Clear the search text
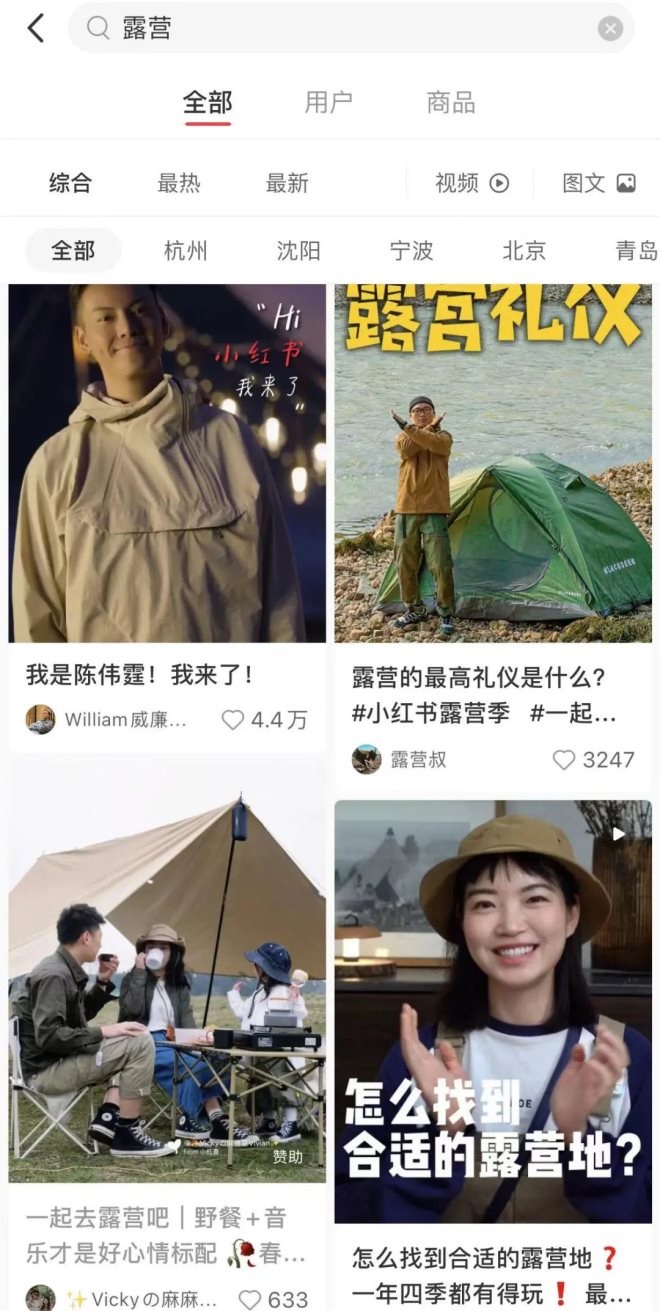Viewport: 660px width, 1311px height. pos(610,29)
